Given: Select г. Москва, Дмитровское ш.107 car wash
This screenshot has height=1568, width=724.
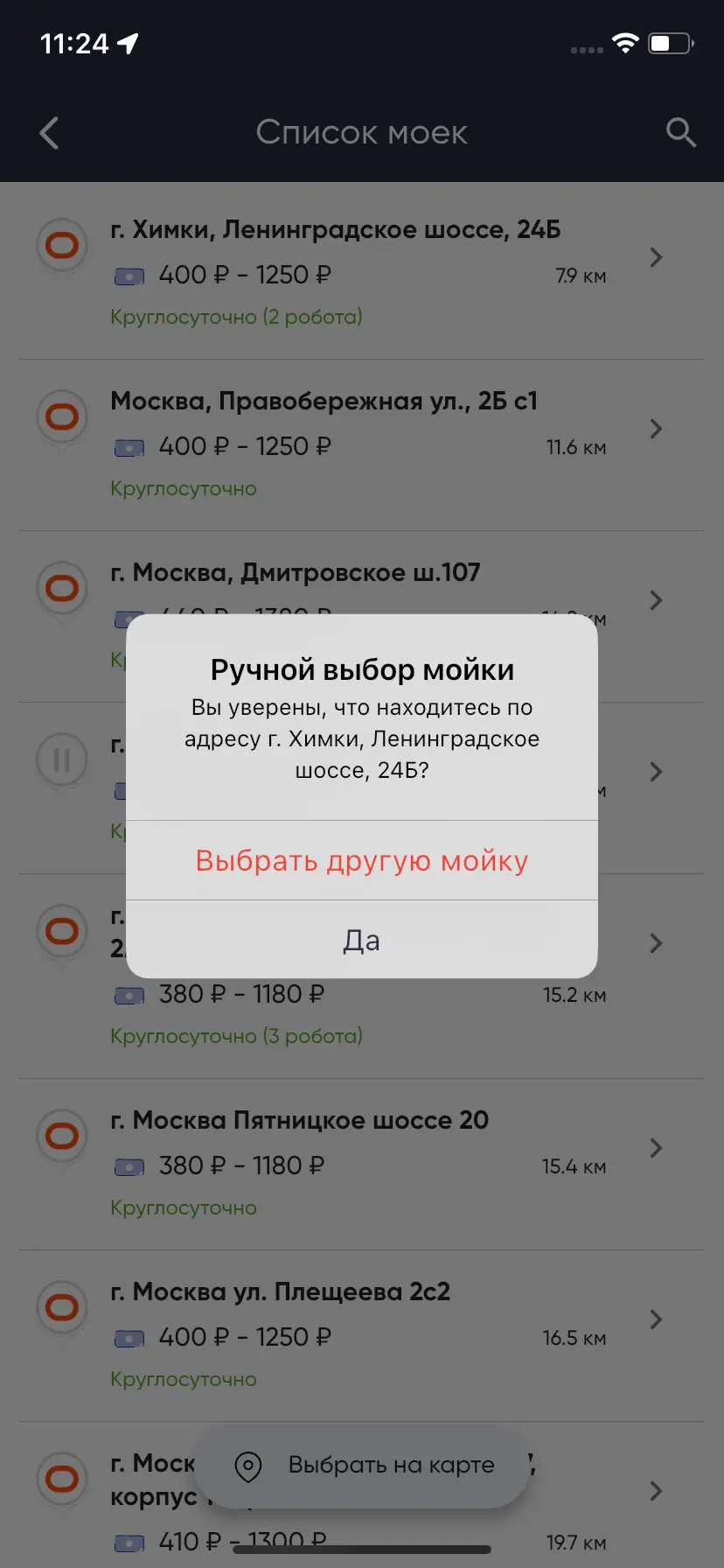Looking at the screenshot, I should [x=296, y=573].
